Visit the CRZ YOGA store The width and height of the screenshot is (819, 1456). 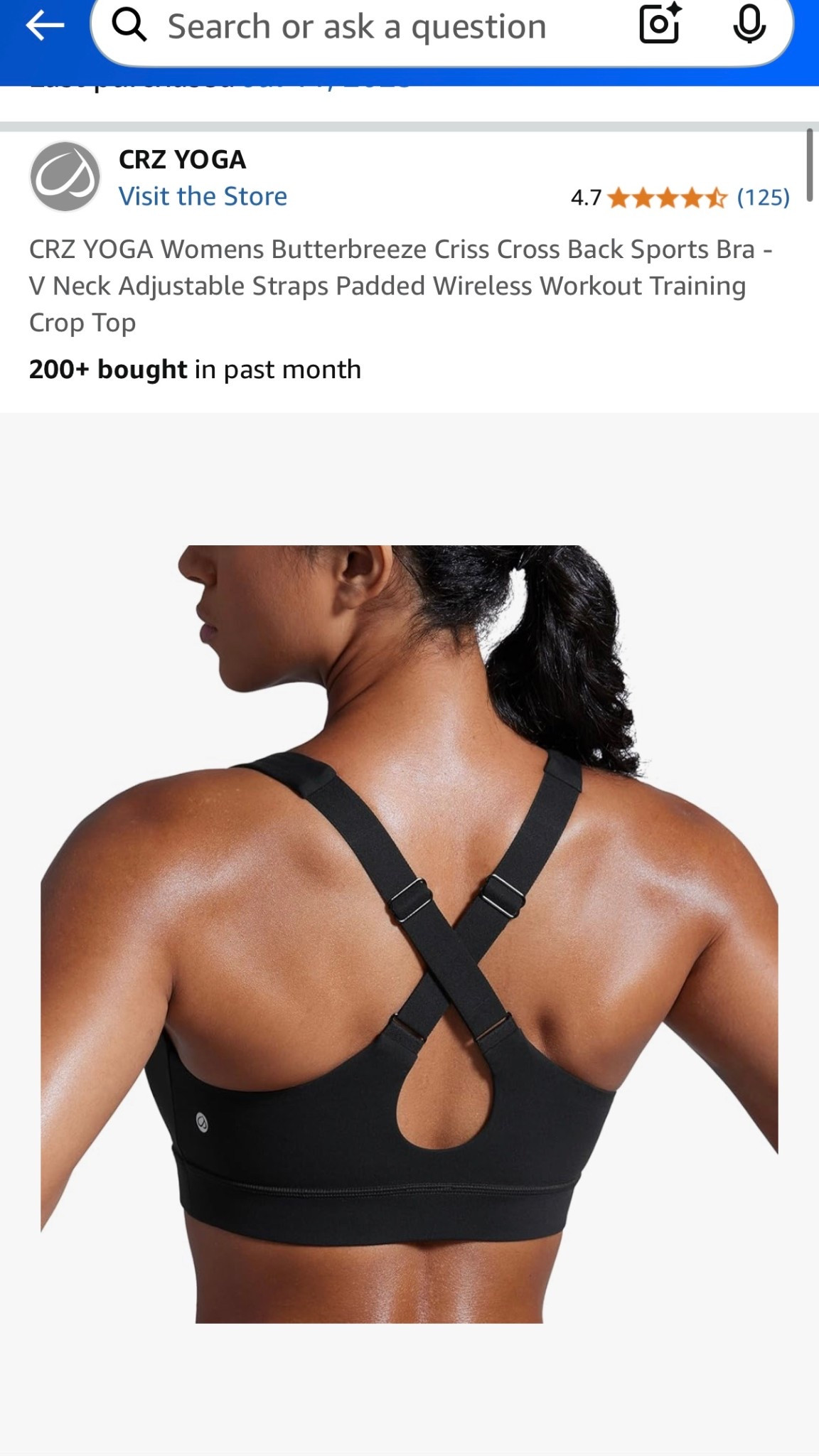point(203,196)
